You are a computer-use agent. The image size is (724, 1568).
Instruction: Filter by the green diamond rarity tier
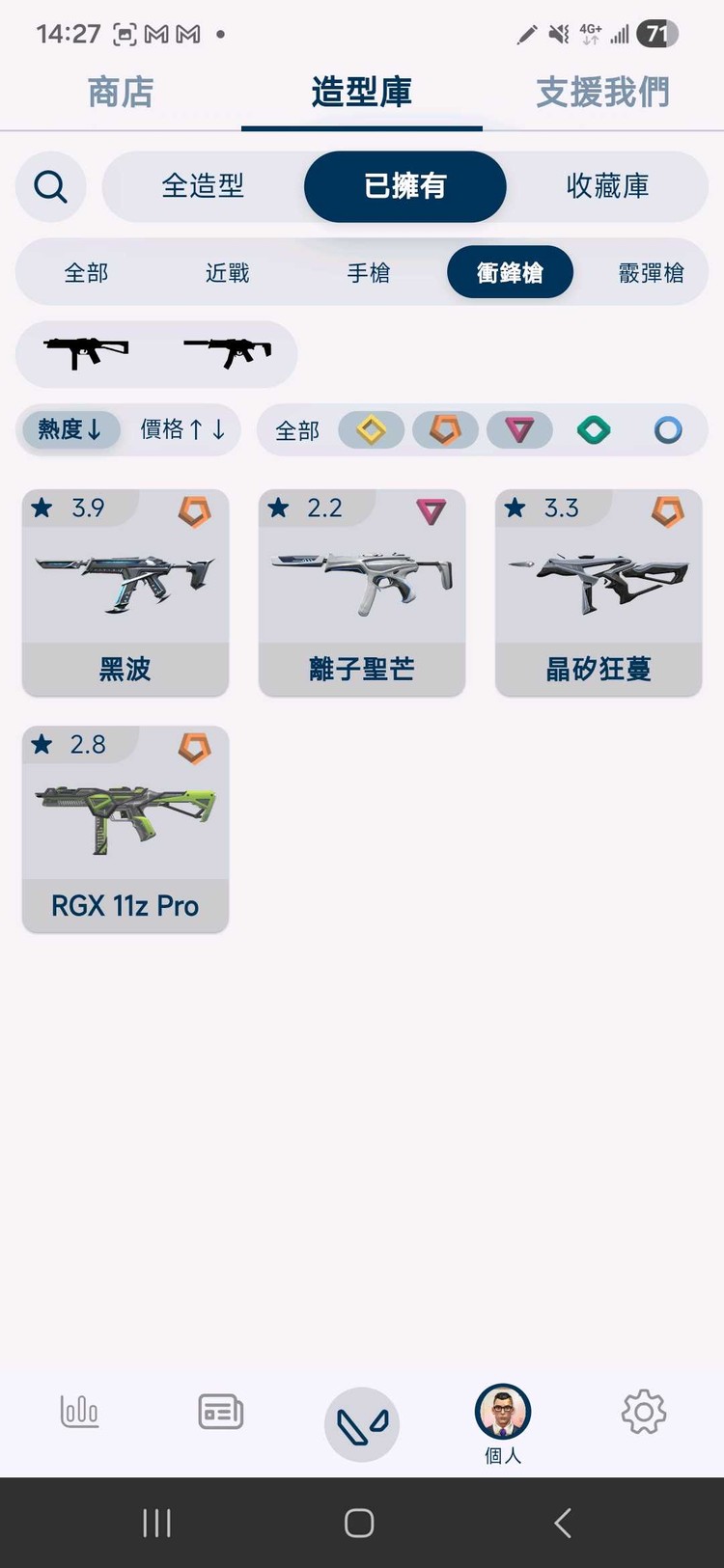coord(593,428)
